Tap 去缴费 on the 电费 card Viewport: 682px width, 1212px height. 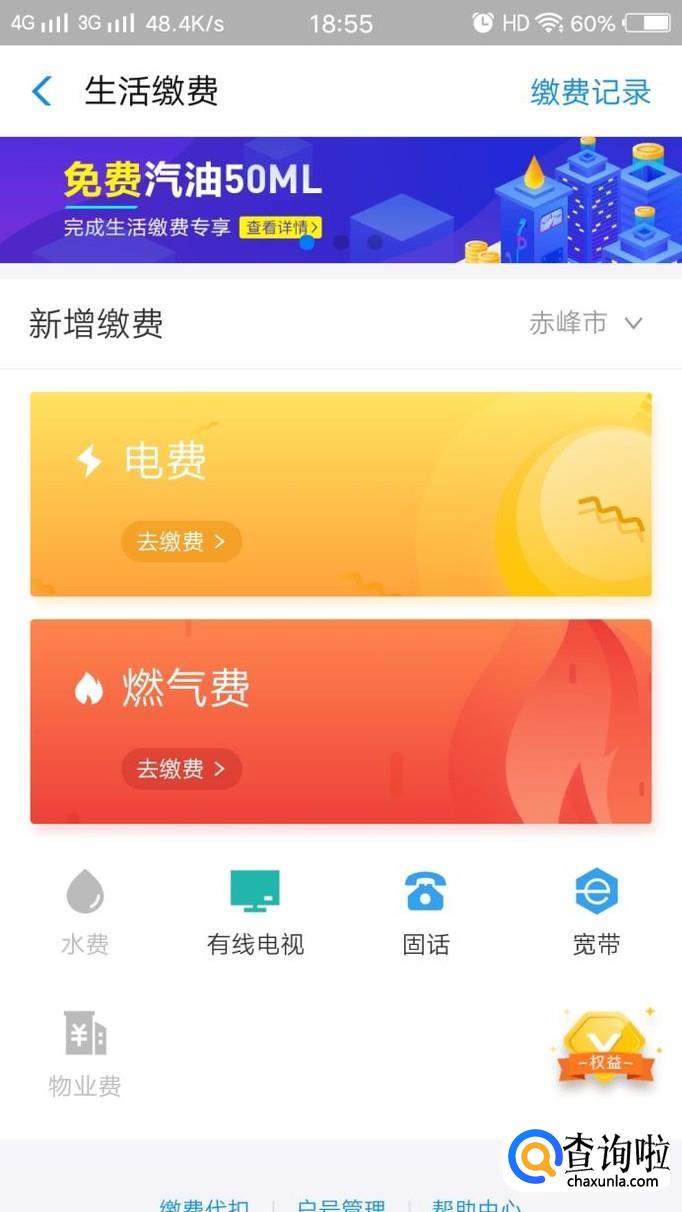click(181, 542)
